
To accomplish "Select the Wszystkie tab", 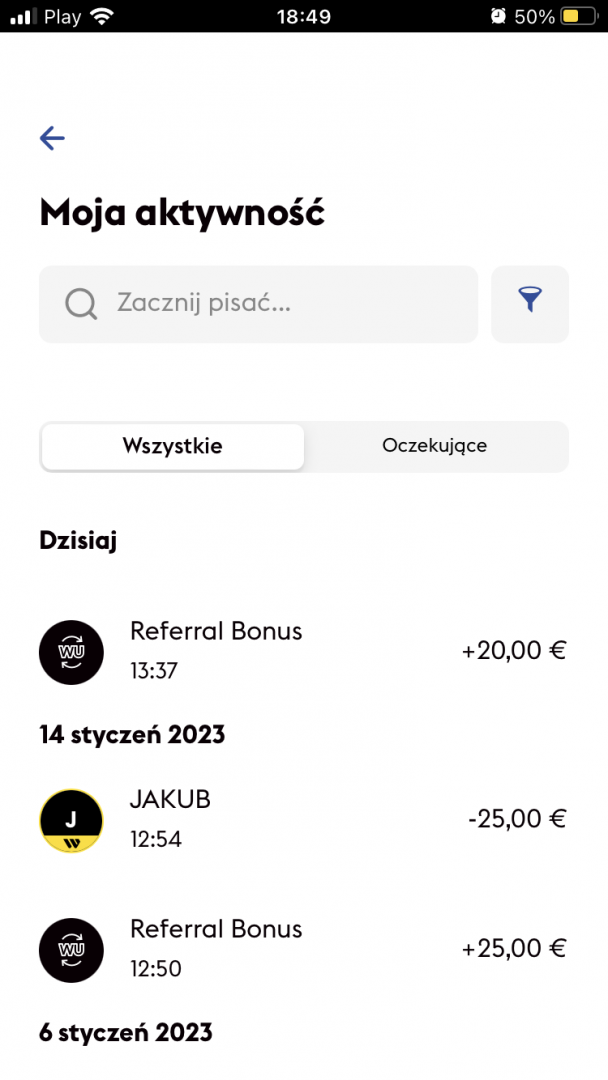I will 172,446.
